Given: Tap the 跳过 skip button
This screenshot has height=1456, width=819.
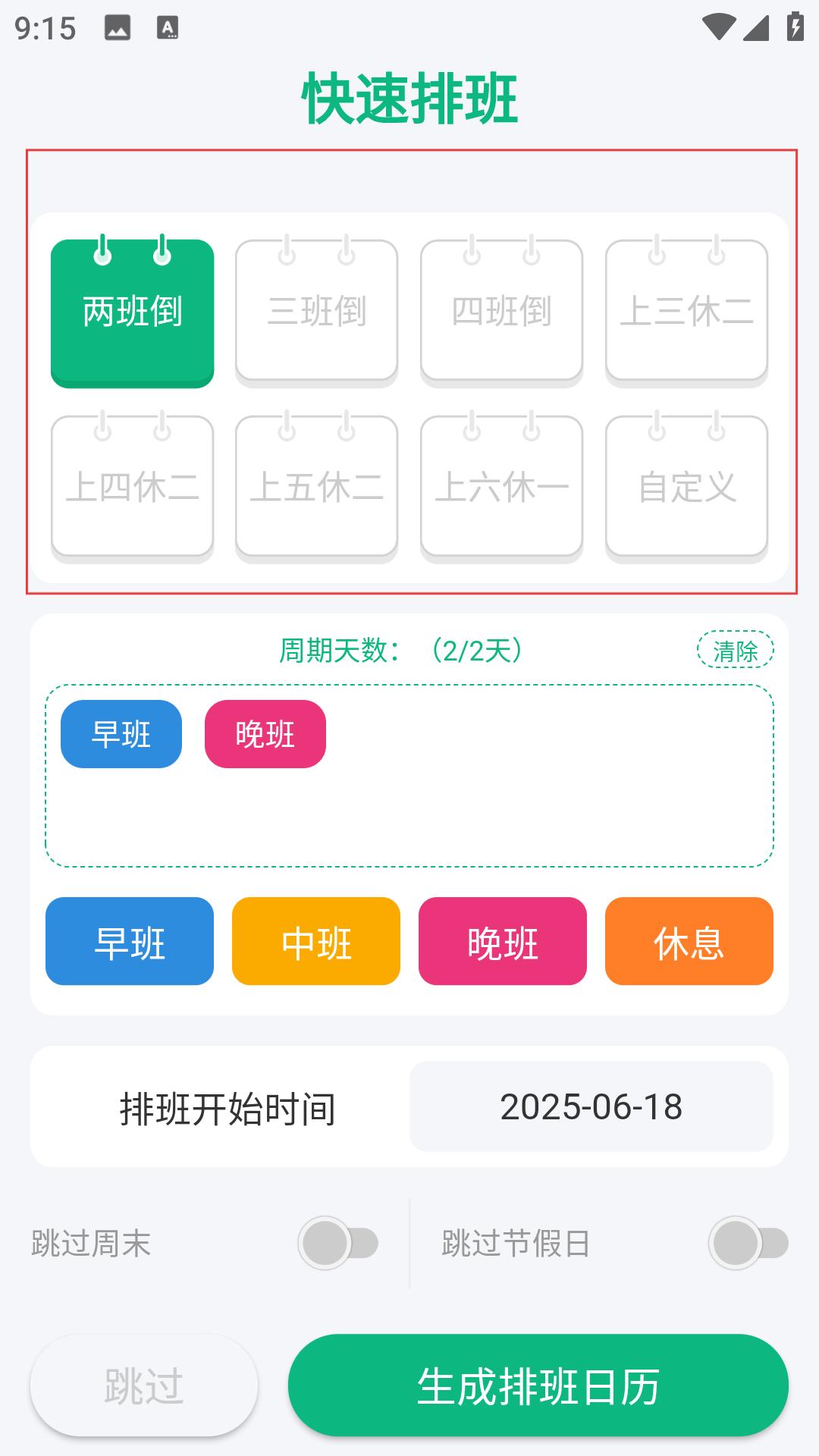Looking at the screenshot, I should 144,1385.
